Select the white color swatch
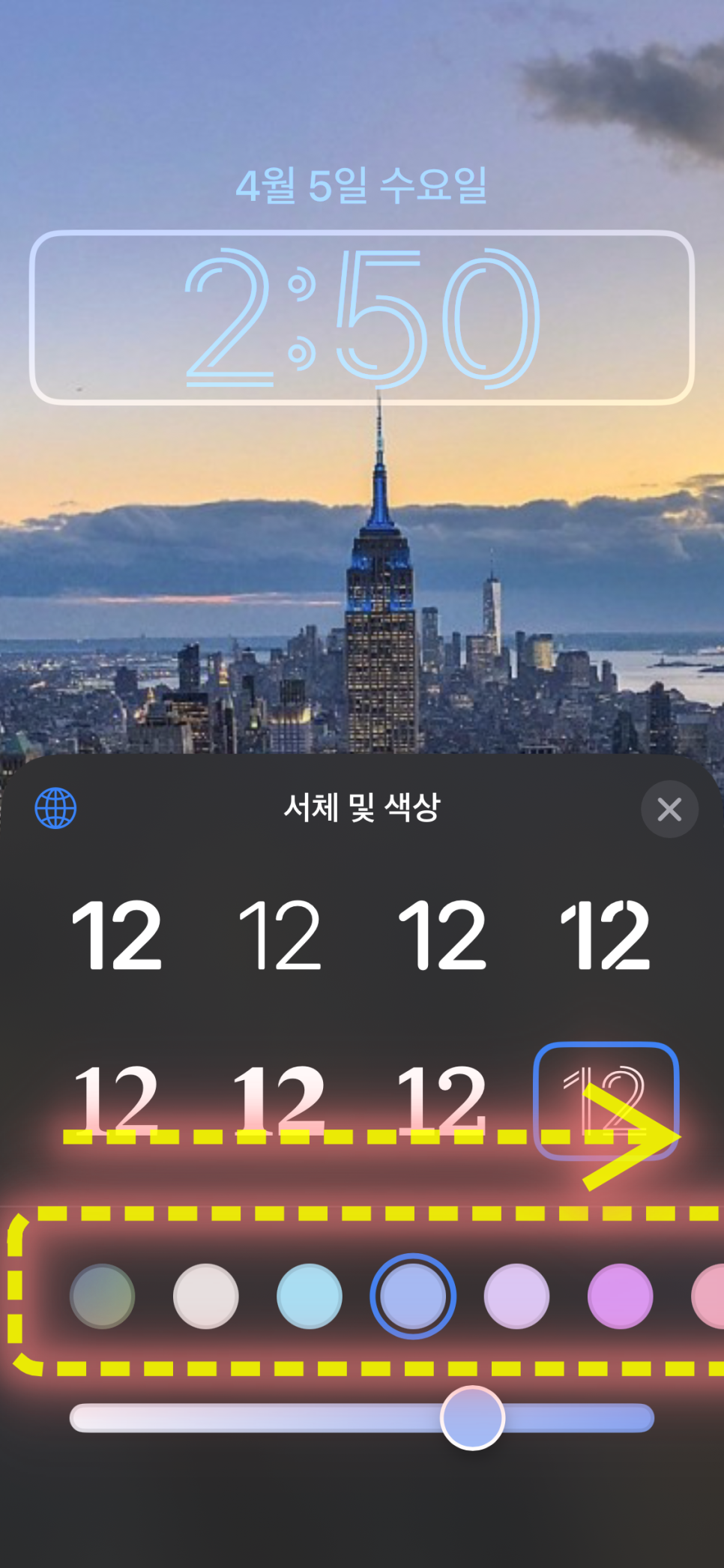 [205, 1296]
